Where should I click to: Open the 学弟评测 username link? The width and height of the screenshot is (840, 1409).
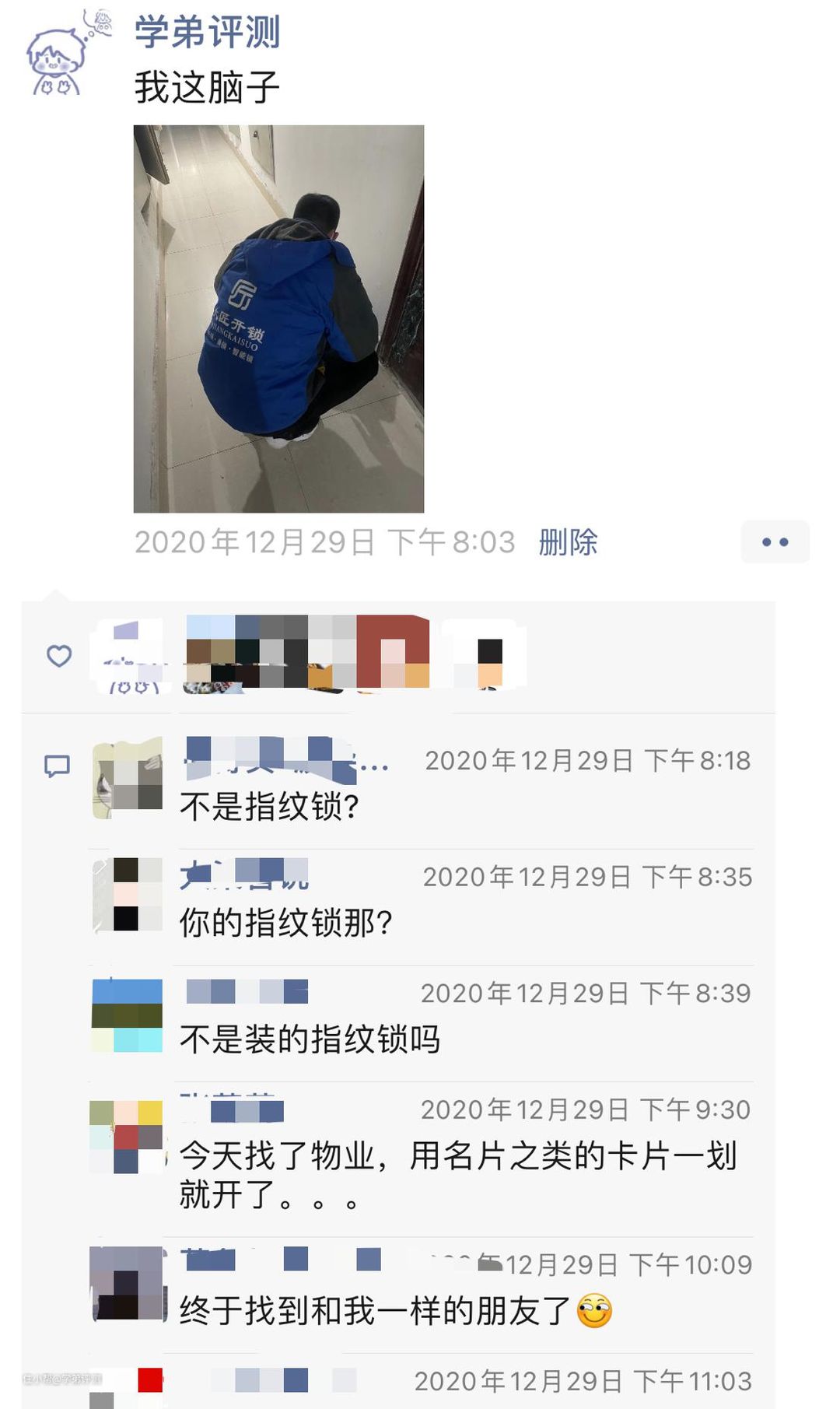tap(207, 32)
